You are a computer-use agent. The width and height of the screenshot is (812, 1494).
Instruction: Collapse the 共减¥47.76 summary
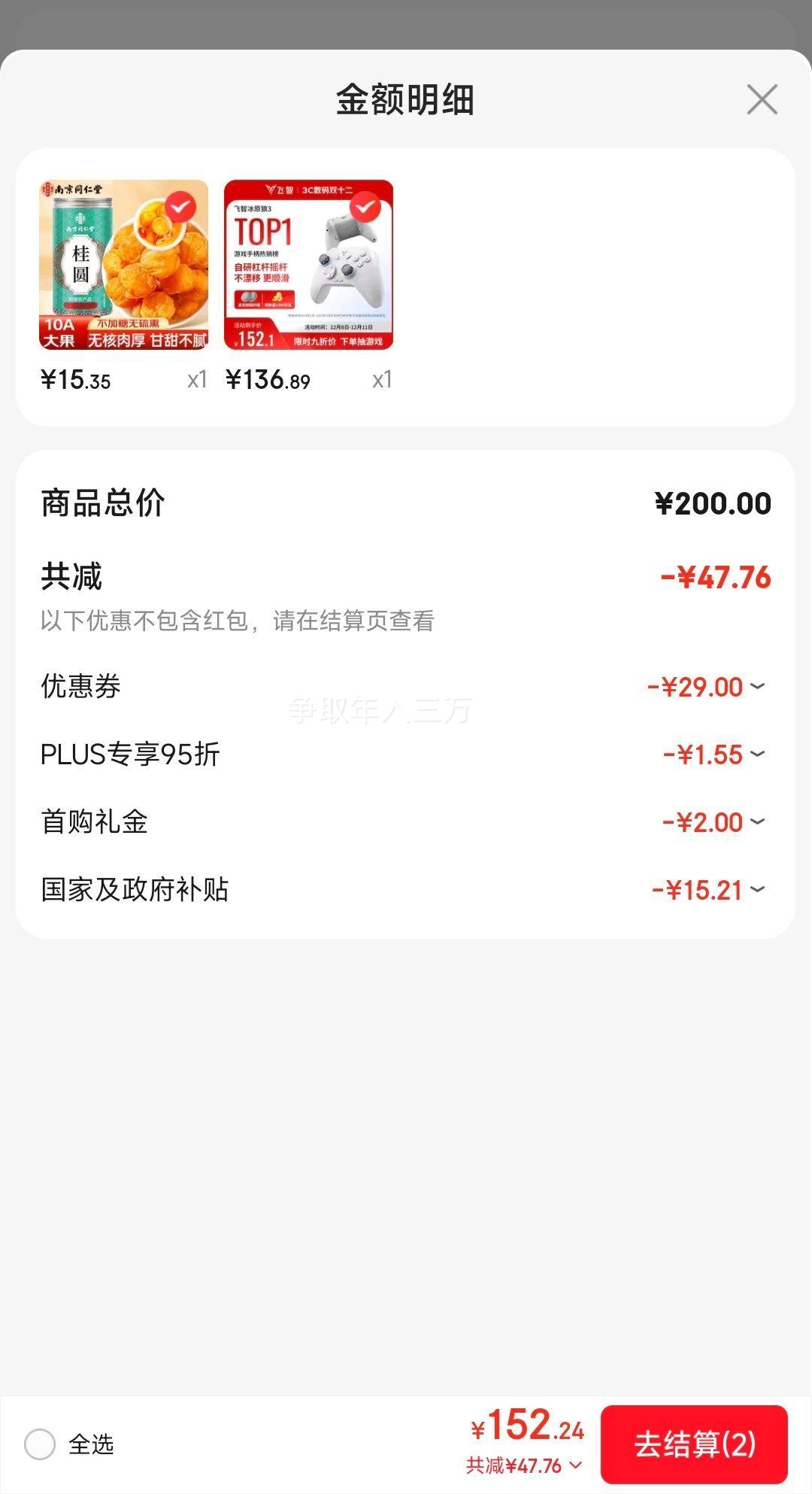pyautogui.click(x=525, y=1465)
